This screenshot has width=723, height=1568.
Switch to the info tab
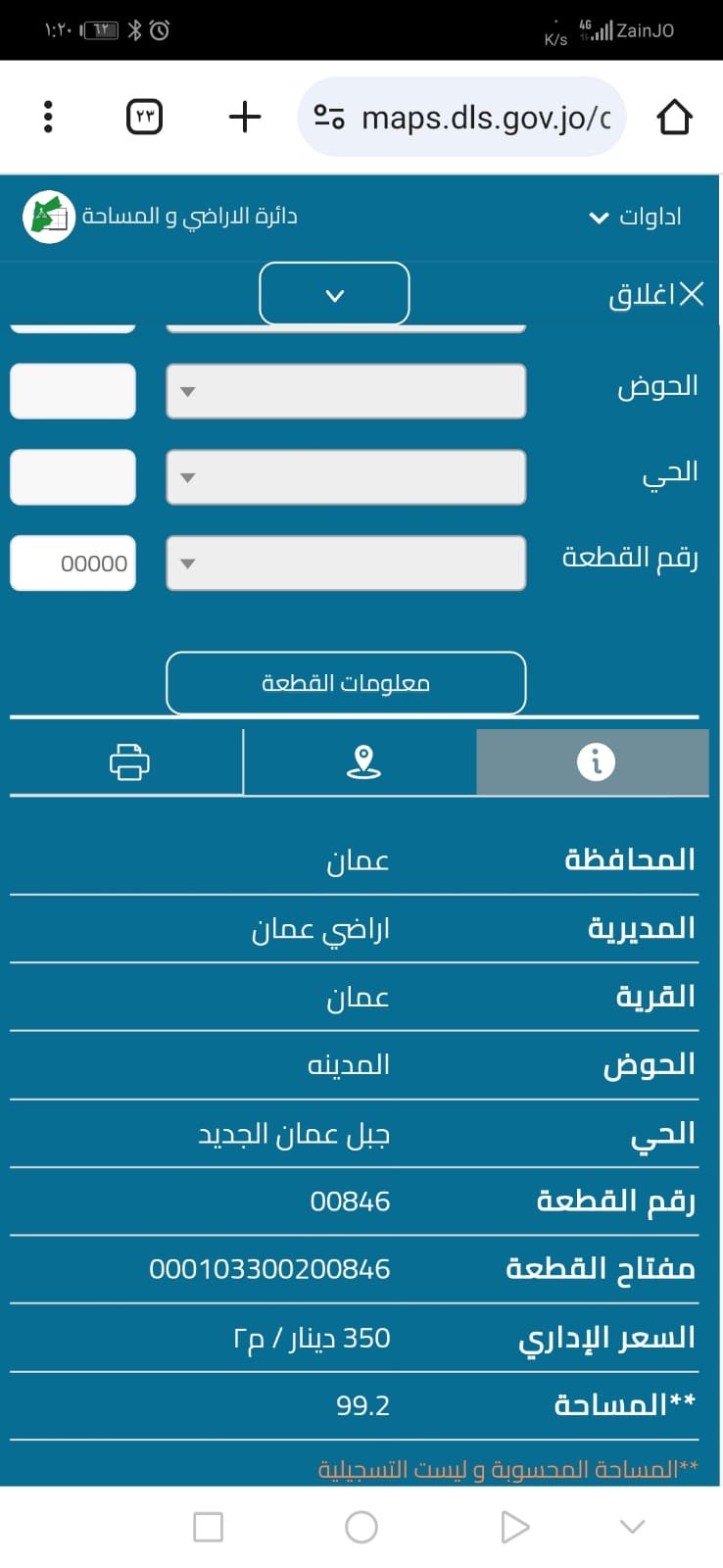point(593,761)
